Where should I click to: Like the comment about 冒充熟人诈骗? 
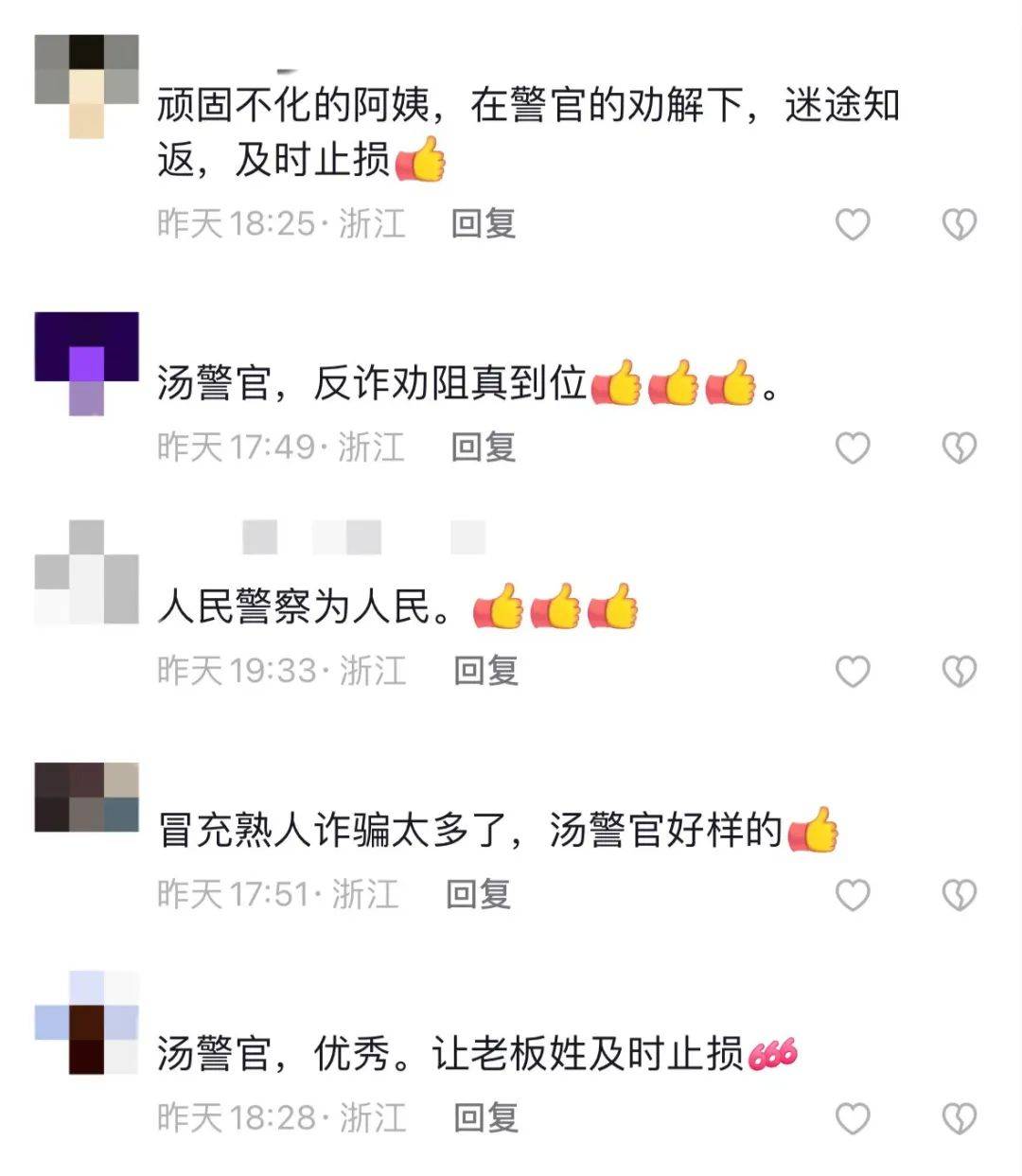click(x=853, y=894)
